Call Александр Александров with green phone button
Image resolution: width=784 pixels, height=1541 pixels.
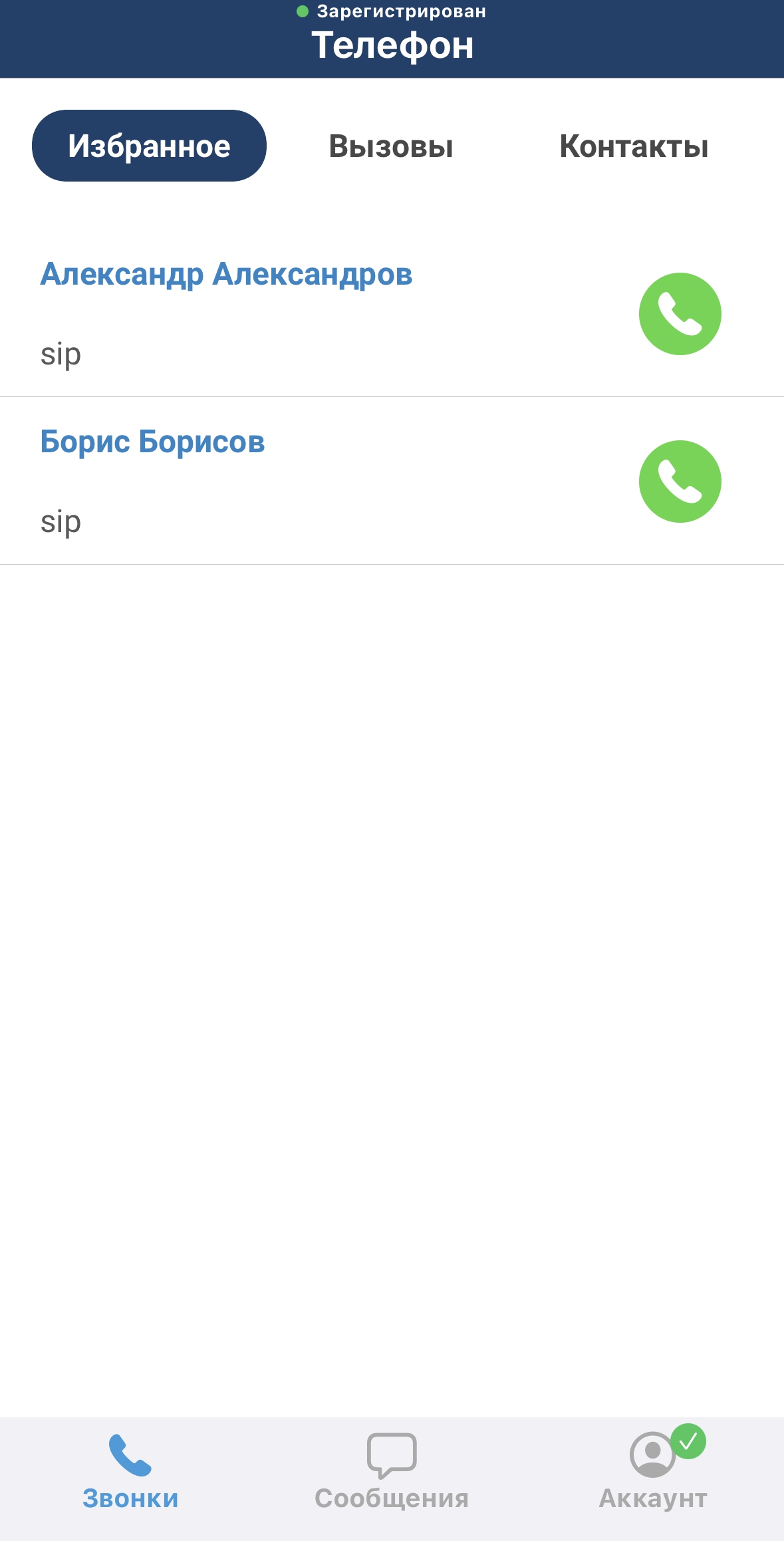pyautogui.click(x=680, y=314)
